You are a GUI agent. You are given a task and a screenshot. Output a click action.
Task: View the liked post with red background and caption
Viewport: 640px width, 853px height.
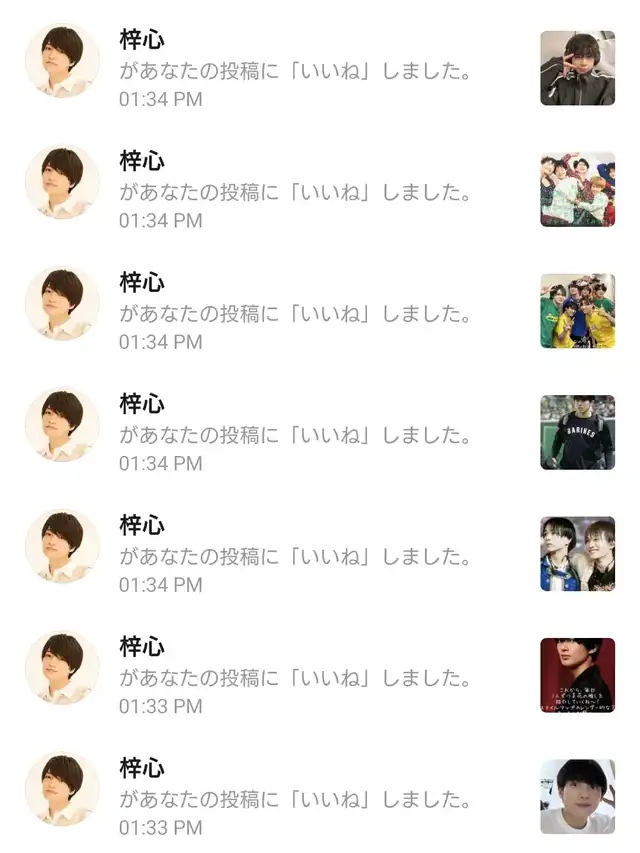(577, 675)
